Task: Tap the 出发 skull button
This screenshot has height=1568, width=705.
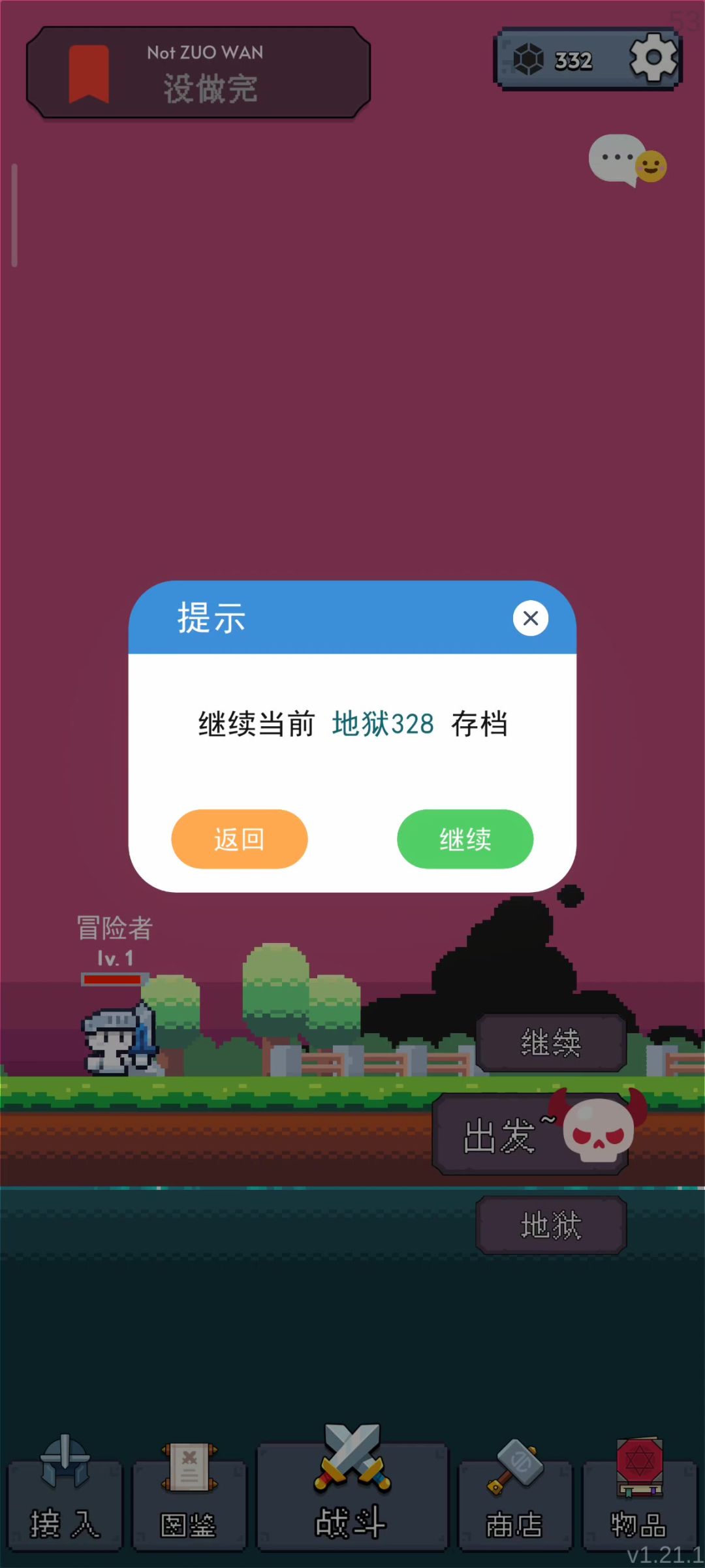Action: point(530,1134)
